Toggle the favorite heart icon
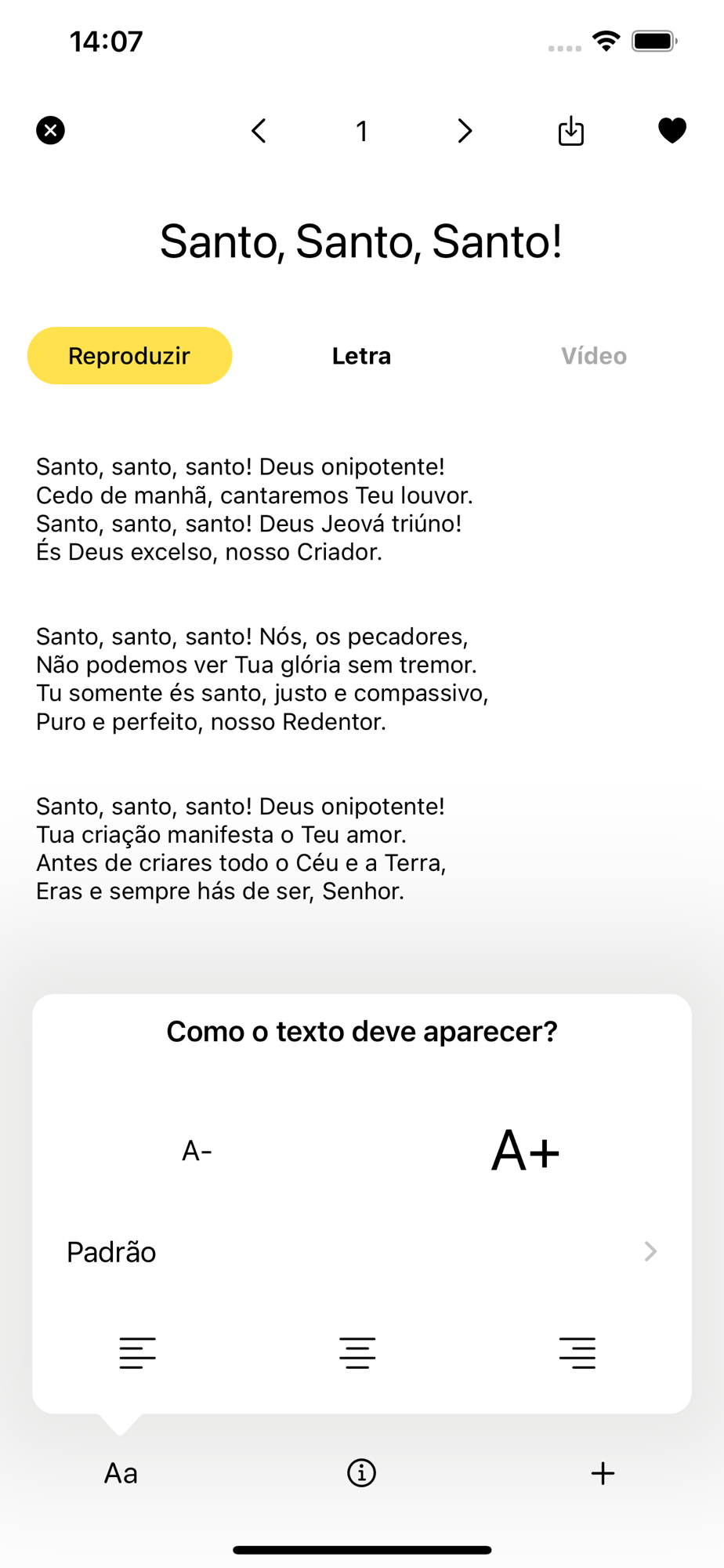The image size is (724, 1568). [x=672, y=130]
